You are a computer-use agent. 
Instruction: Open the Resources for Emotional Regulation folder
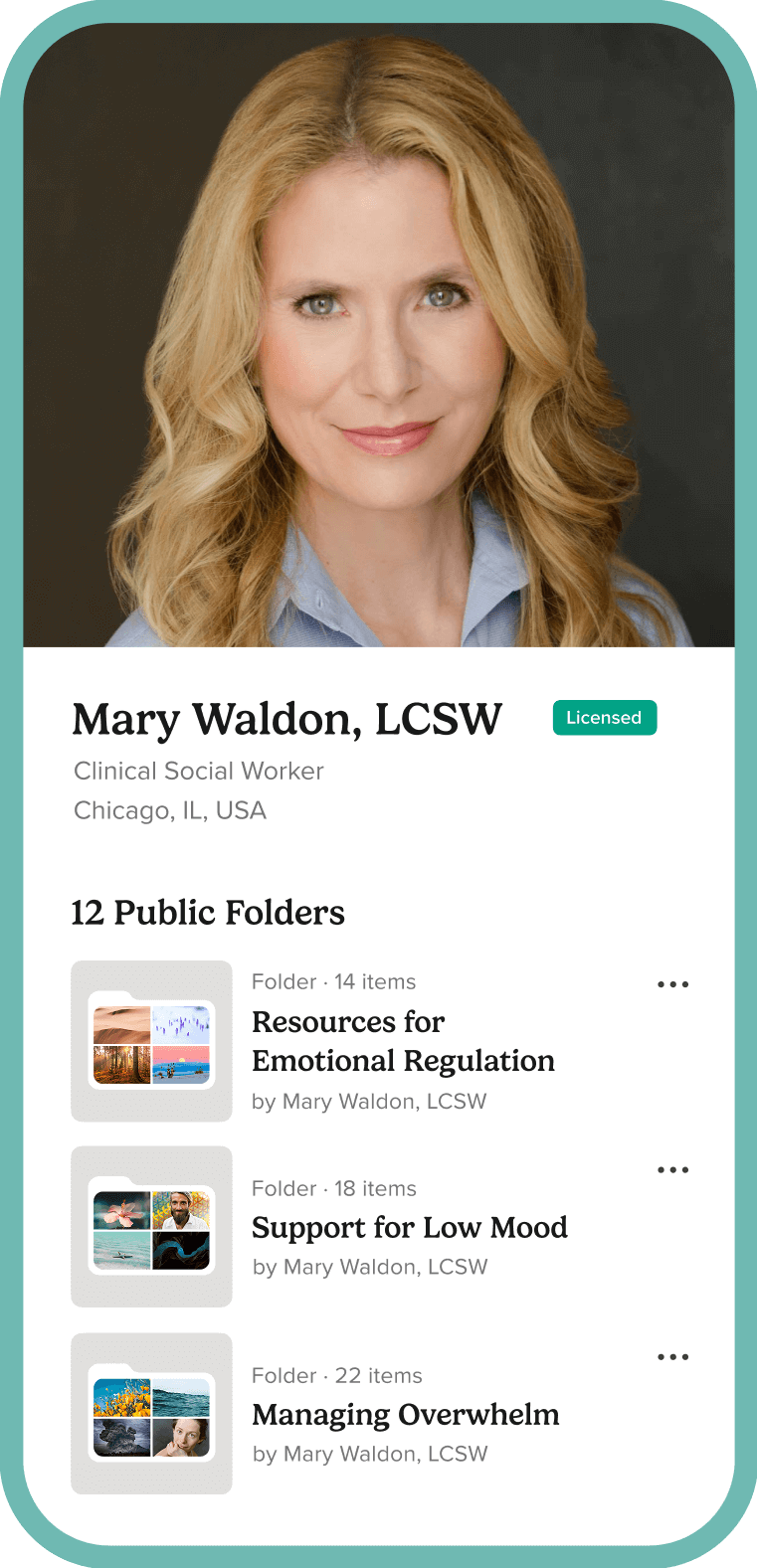(402, 1041)
